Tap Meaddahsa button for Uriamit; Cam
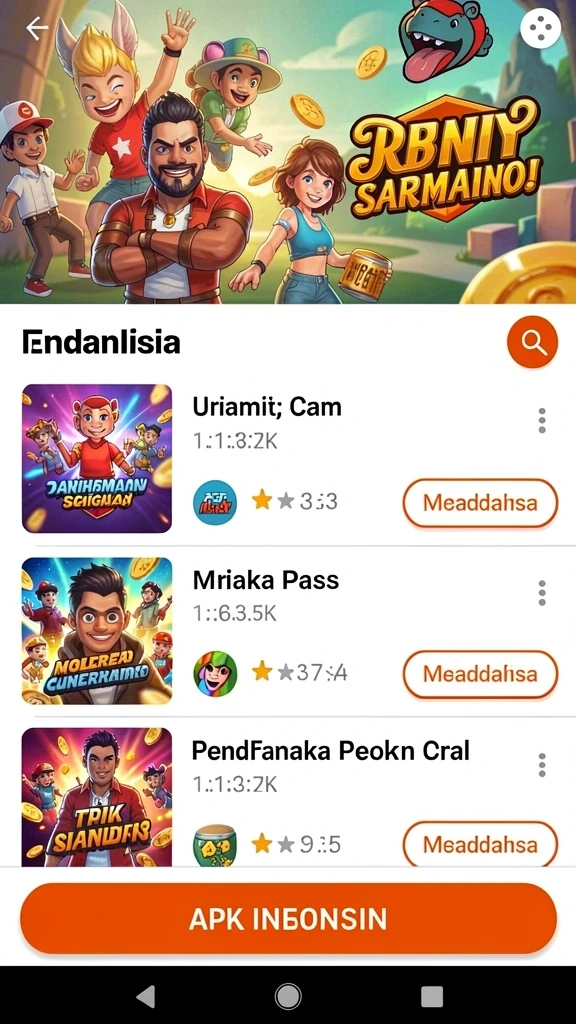 click(x=480, y=503)
